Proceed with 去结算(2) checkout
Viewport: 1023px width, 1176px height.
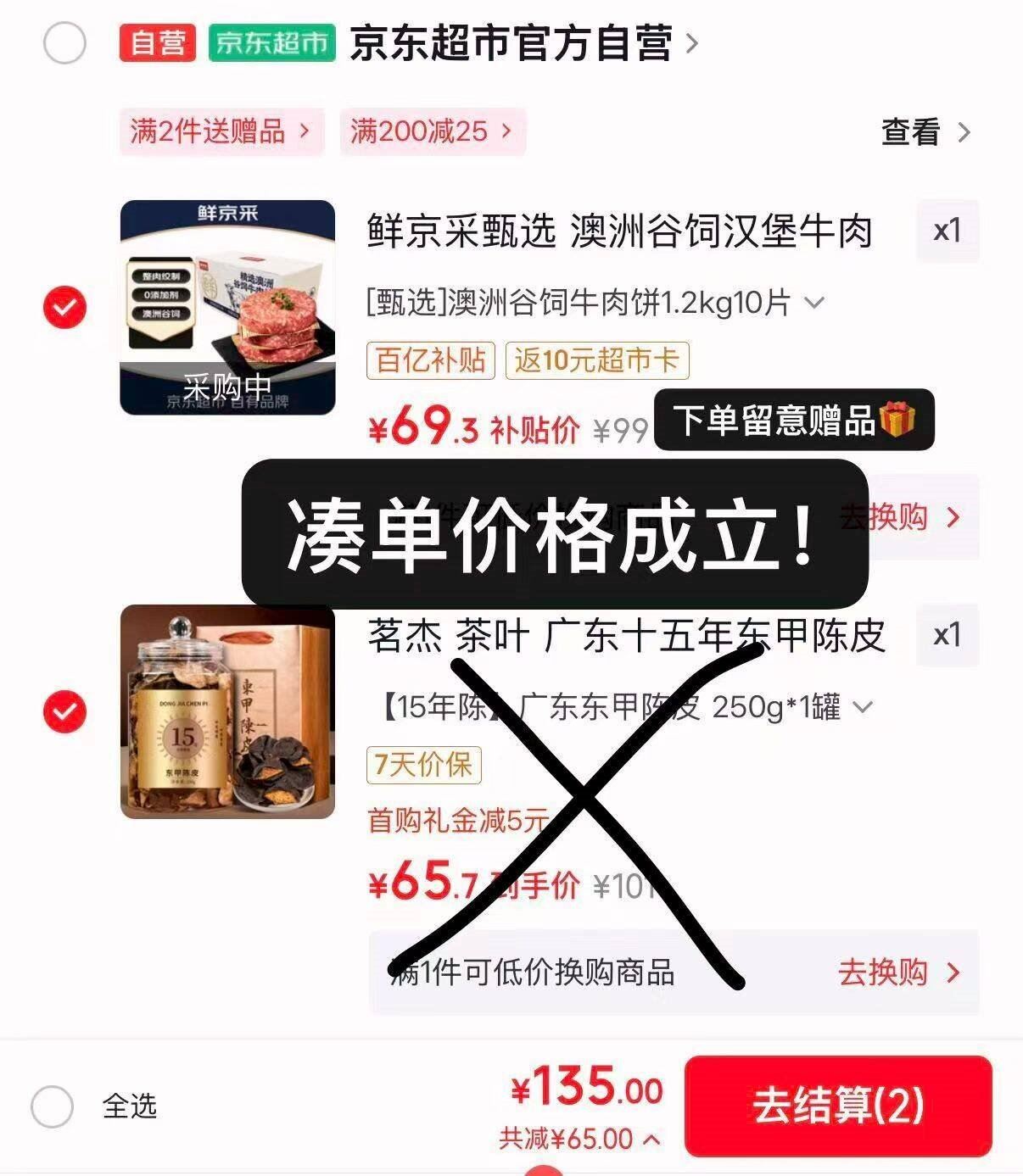(837, 1106)
